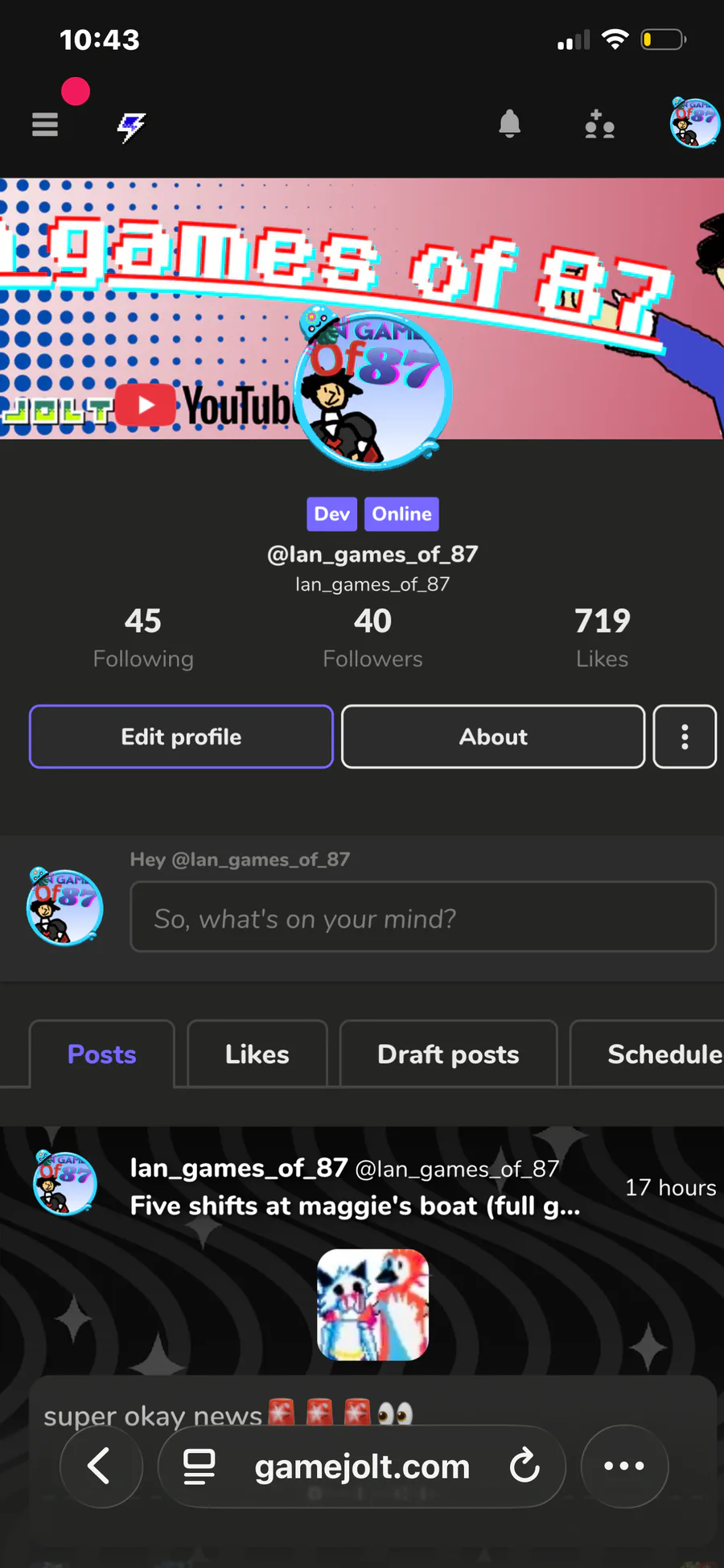Screen dimensions: 724x1568
Task: Open the About section
Action: coord(493,737)
